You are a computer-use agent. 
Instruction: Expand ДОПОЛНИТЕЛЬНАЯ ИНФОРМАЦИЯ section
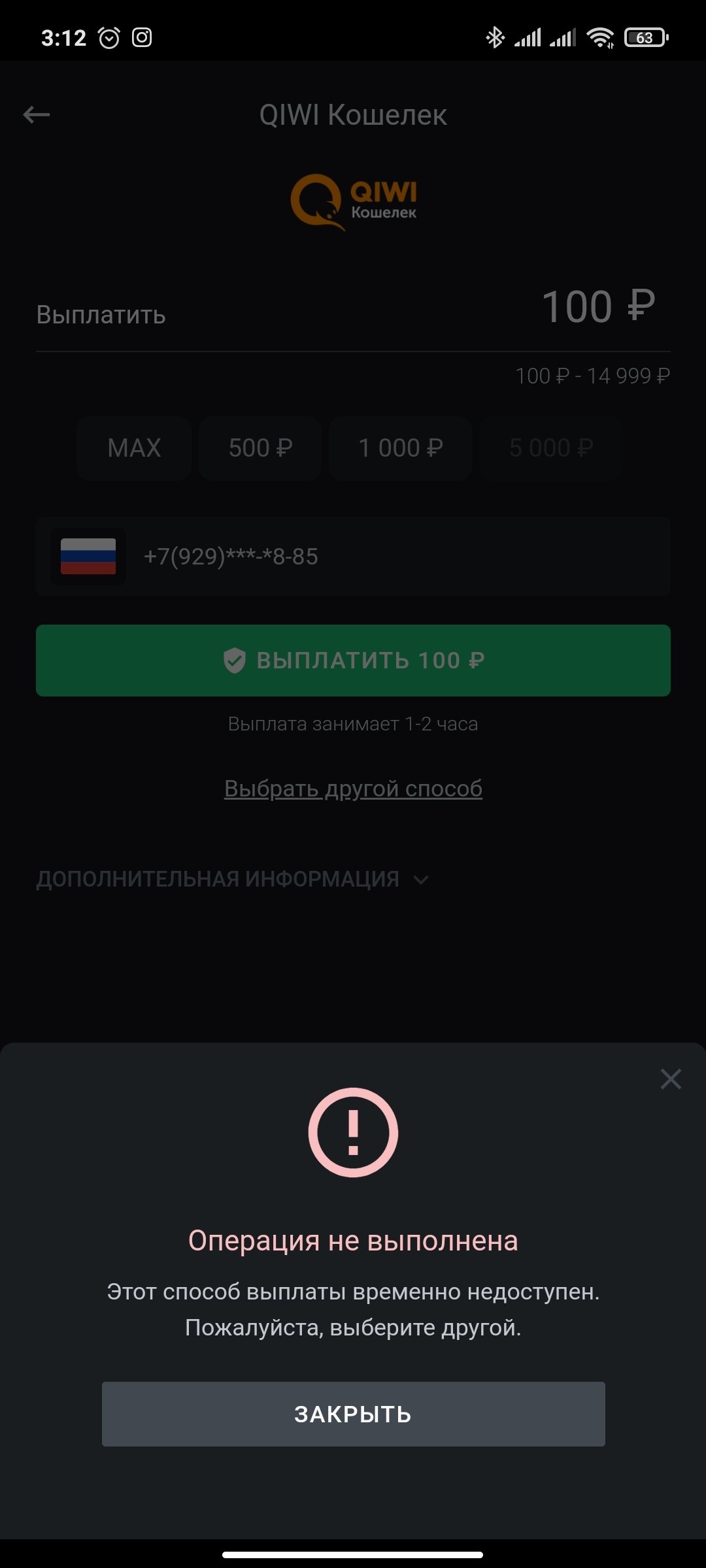click(232, 879)
